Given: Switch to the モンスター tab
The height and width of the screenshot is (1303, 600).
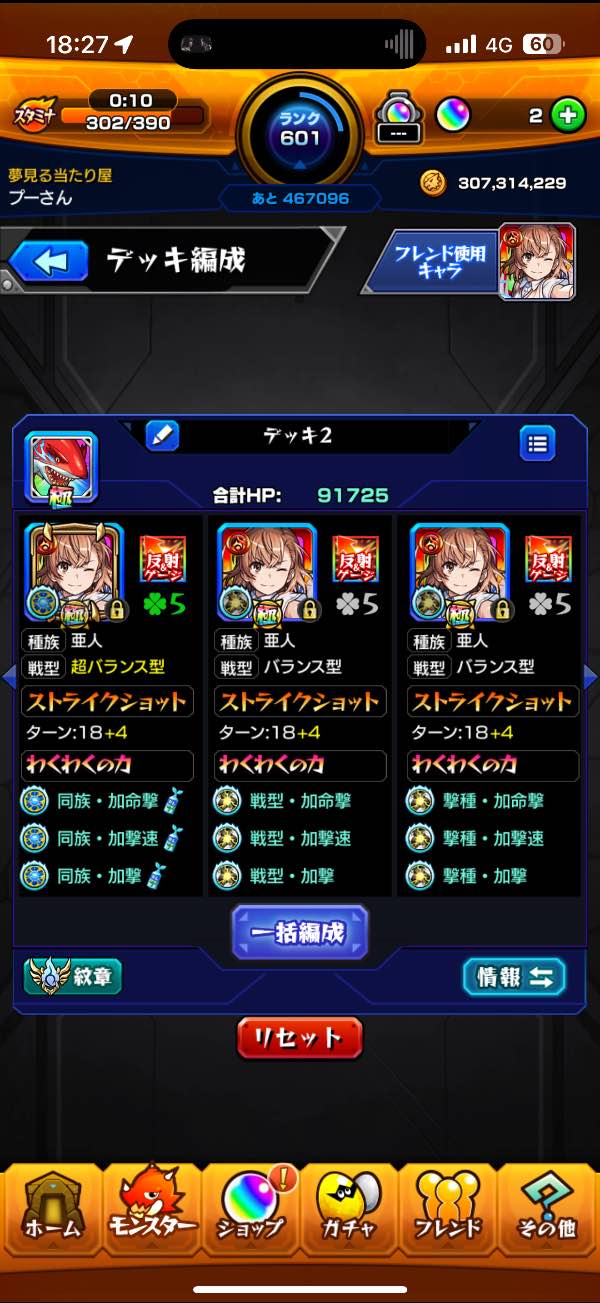Looking at the screenshot, I should 150,1213.
